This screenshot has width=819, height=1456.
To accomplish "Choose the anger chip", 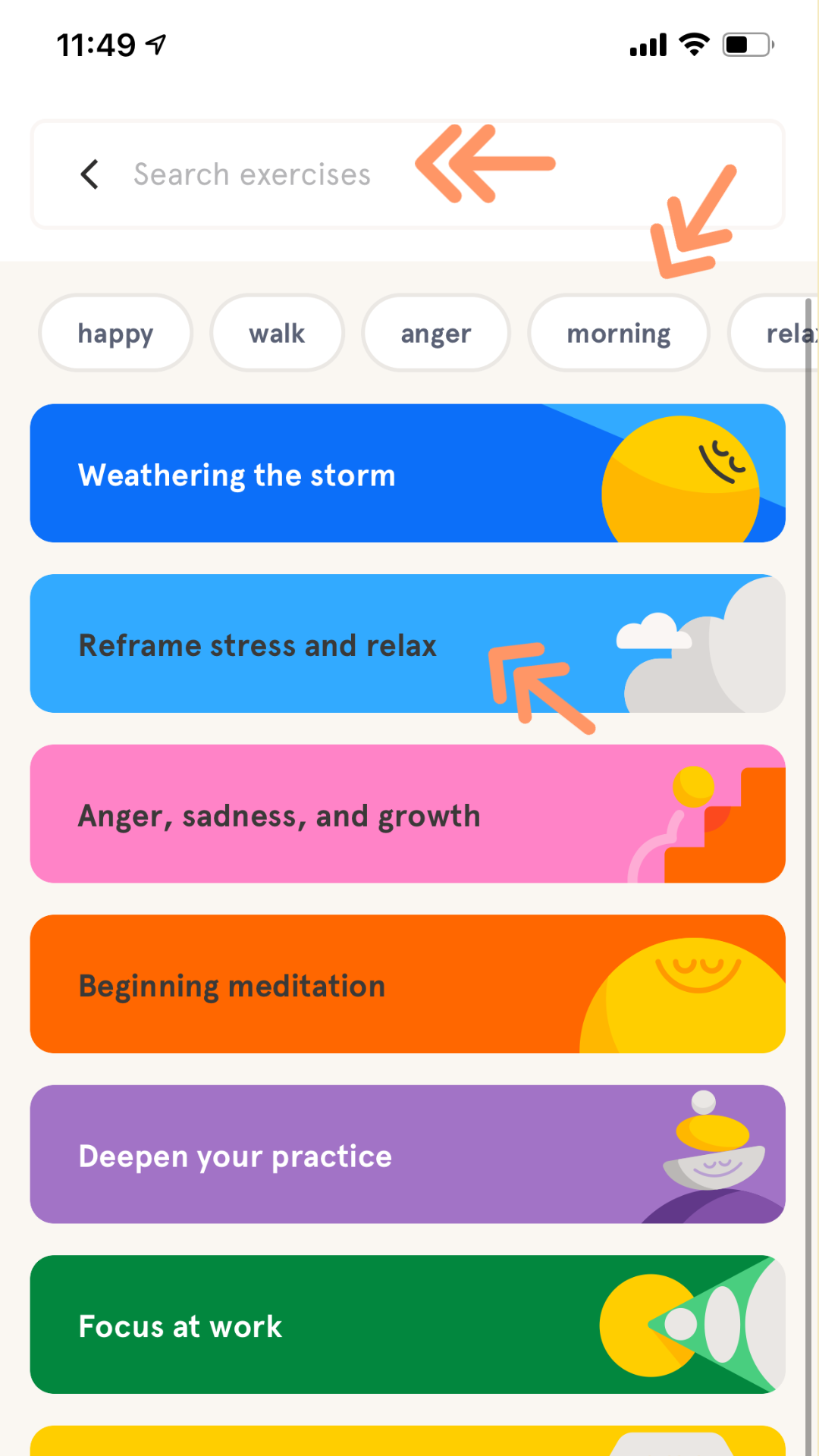I will (x=436, y=333).
